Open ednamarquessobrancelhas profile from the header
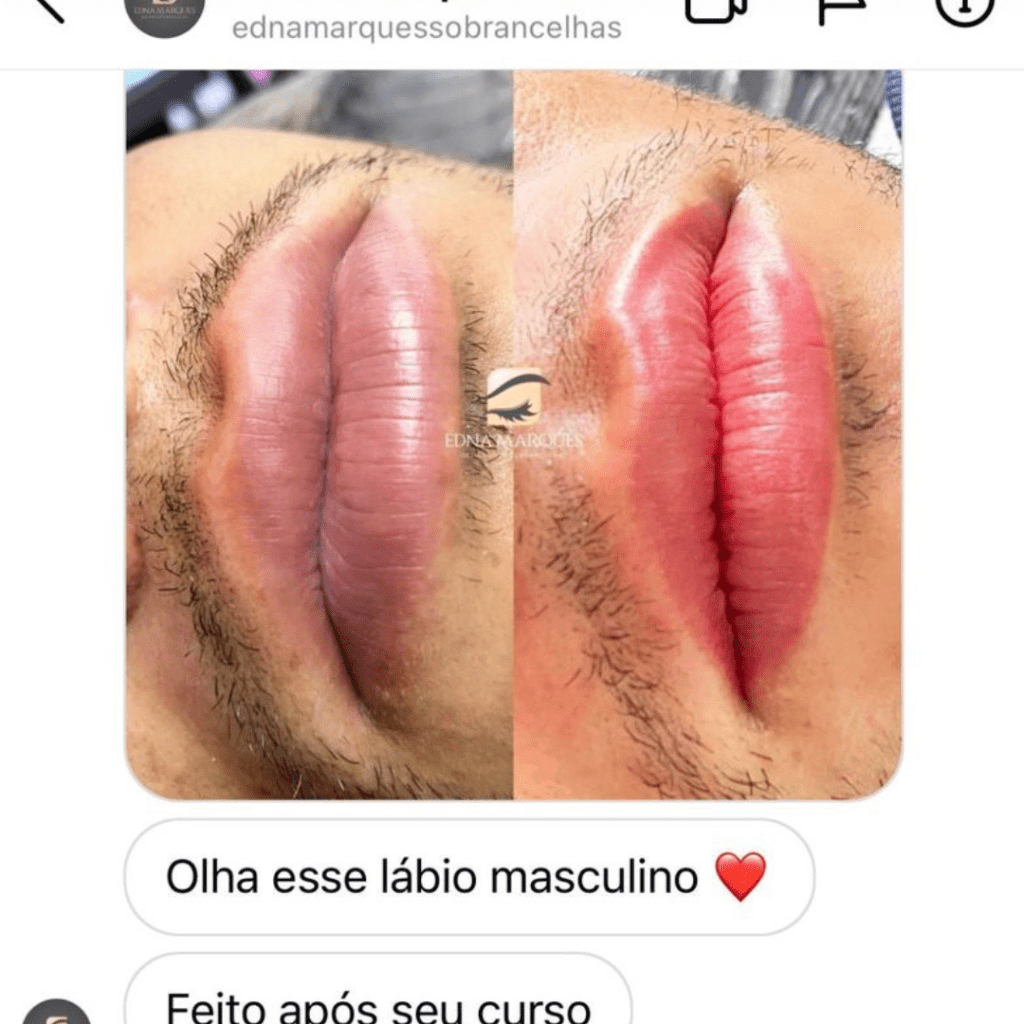The width and height of the screenshot is (1024, 1024). pyautogui.click(x=426, y=27)
